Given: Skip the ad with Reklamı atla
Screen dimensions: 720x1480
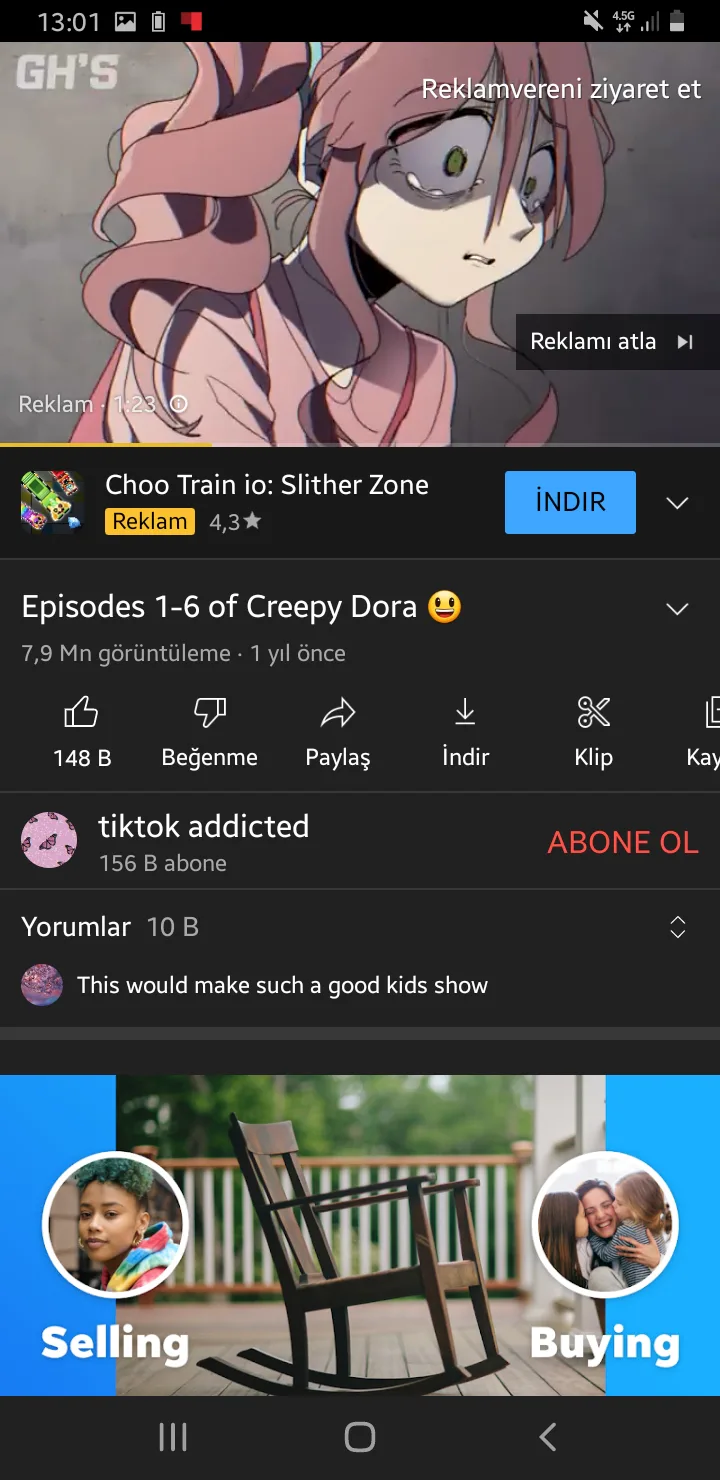Looking at the screenshot, I should point(612,342).
